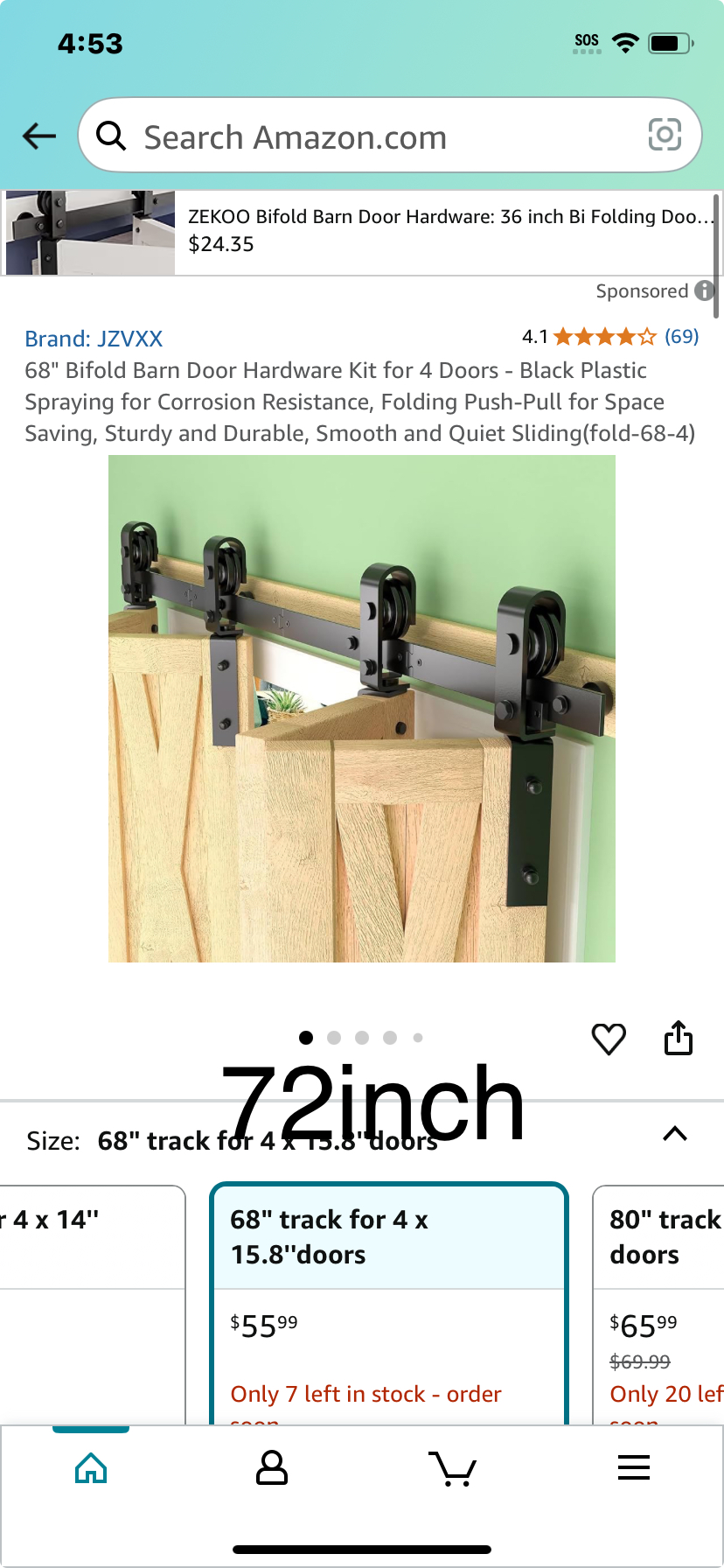The width and height of the screenshot is (724, 1568).
Task: Open the account profile tab
Action: coord(272,1468)
